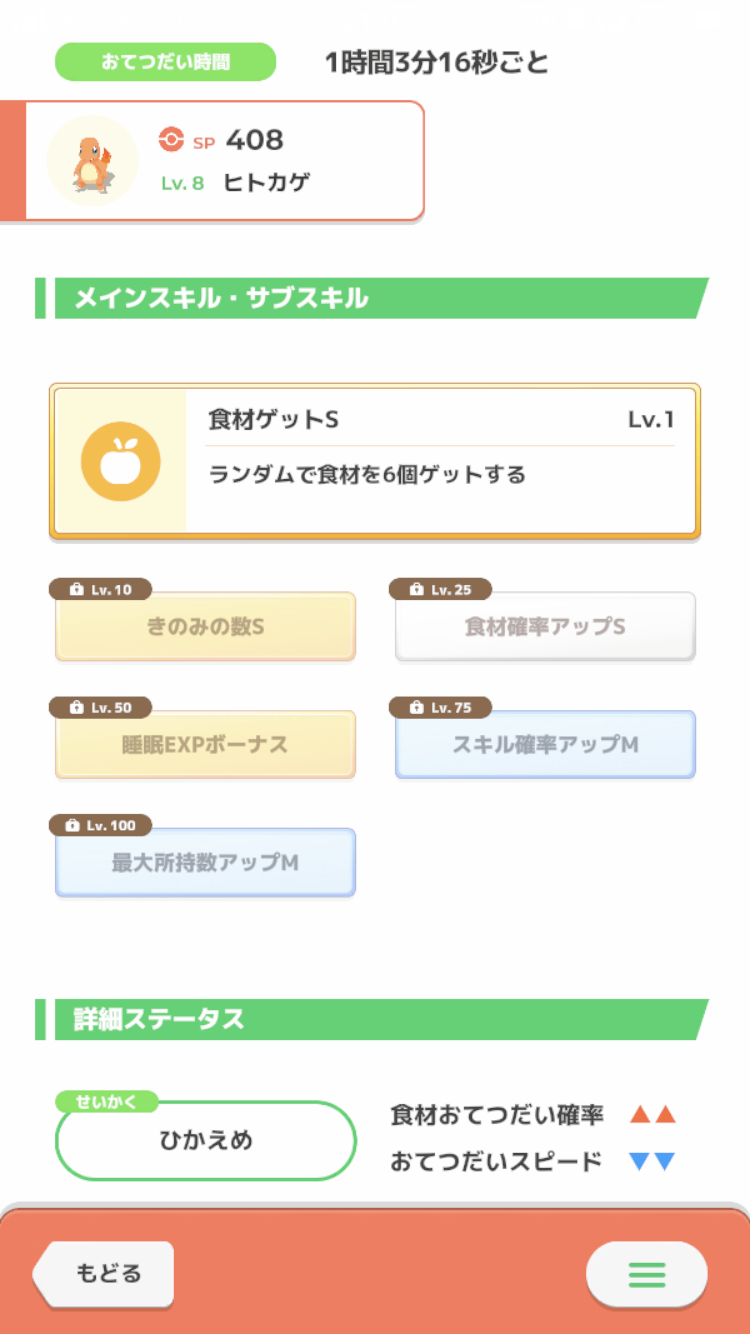
Task: Open the 食材ゲットS main skill card
Action: point(375,461)
